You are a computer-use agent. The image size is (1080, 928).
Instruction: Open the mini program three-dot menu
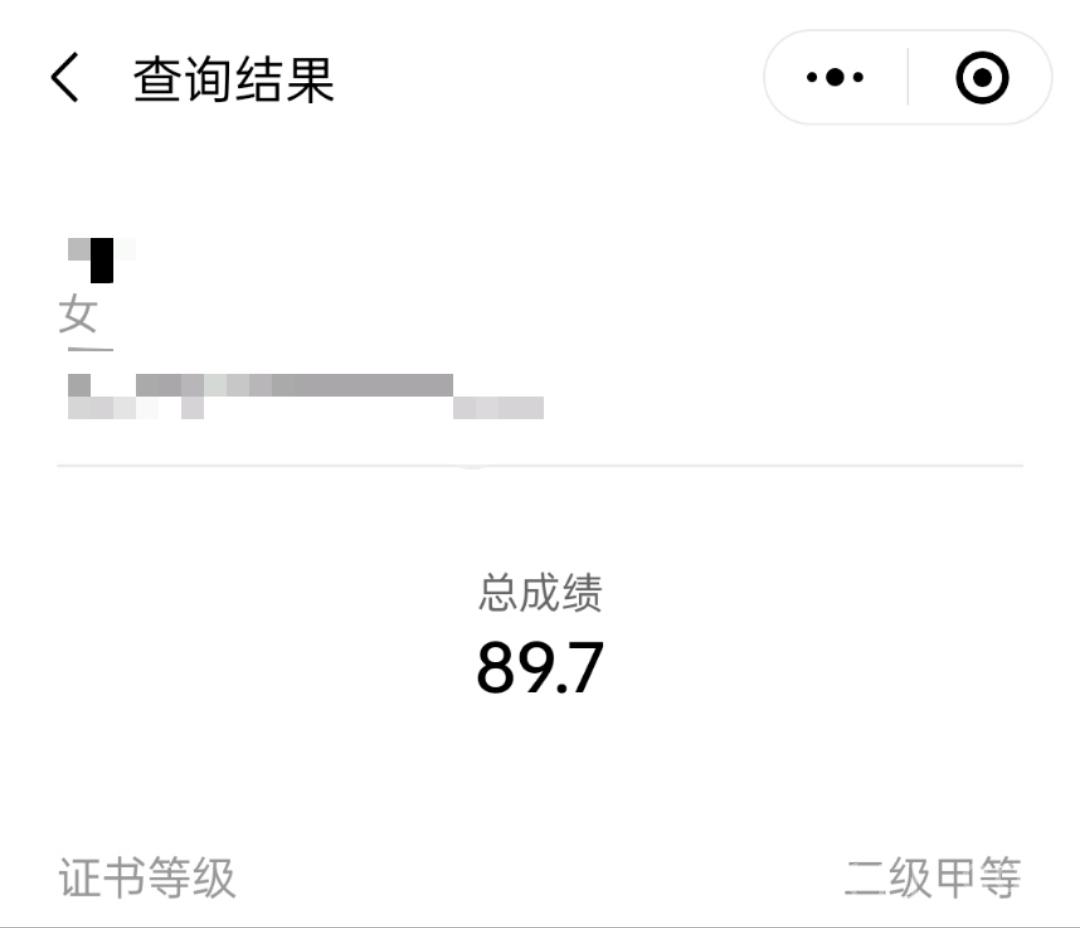click(835, 78)
